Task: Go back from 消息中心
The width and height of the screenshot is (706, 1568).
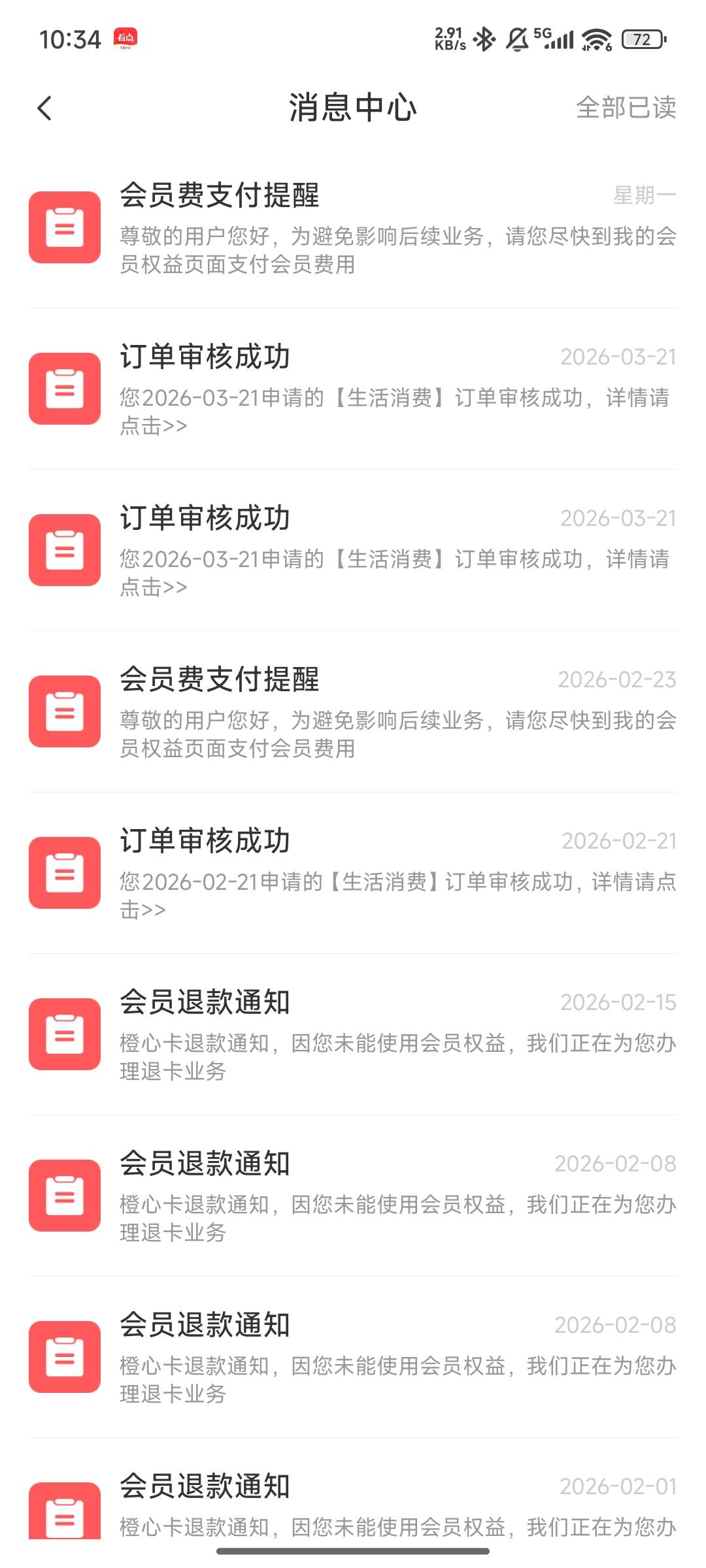Action: pos(44,108)
